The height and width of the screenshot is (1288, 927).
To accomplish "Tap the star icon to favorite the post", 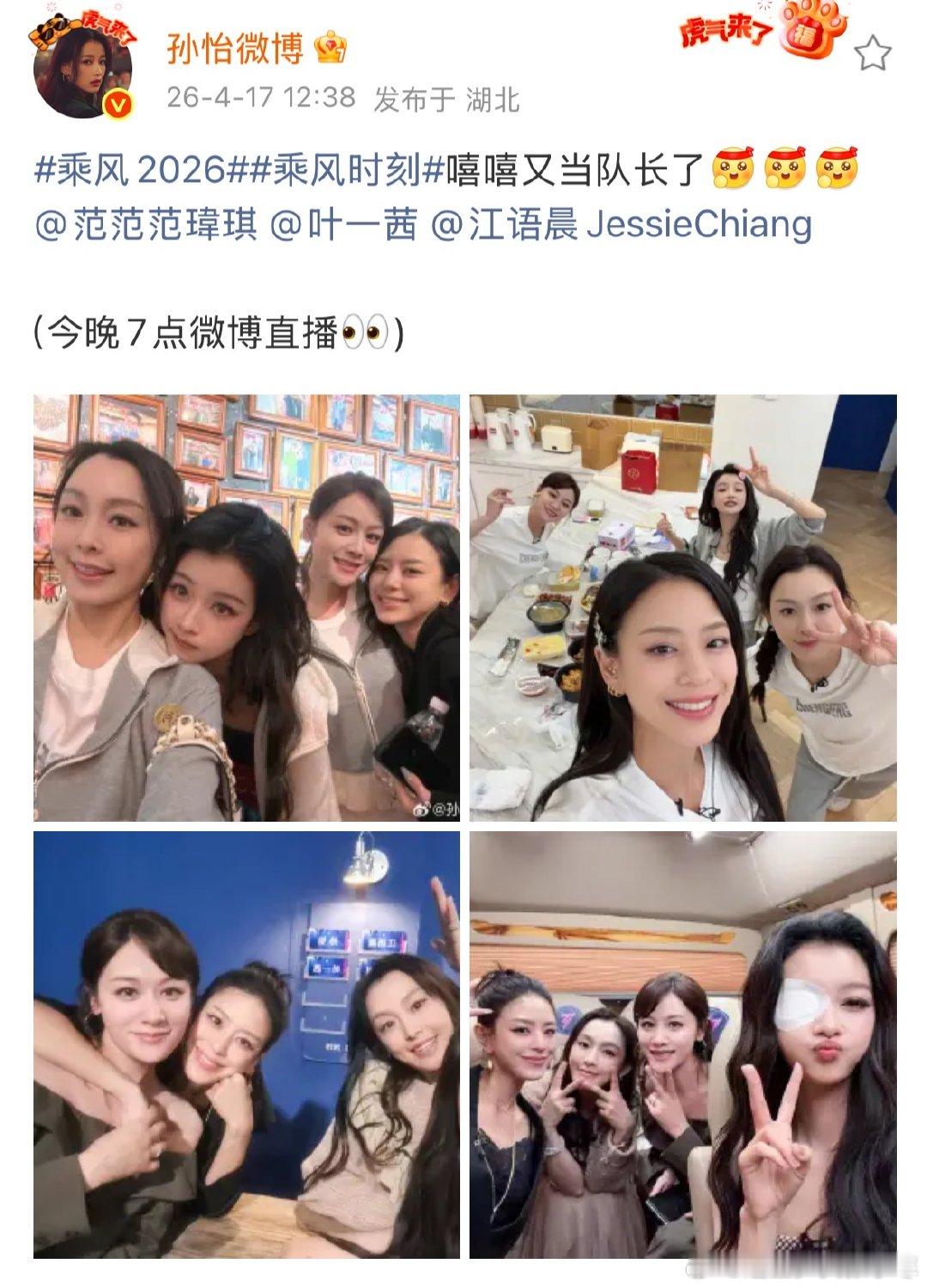I will [x=872, y=53].
